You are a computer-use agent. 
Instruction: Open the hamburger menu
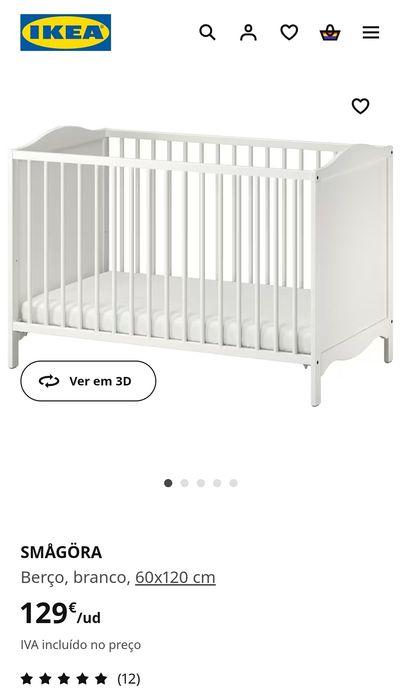[371, 33]
